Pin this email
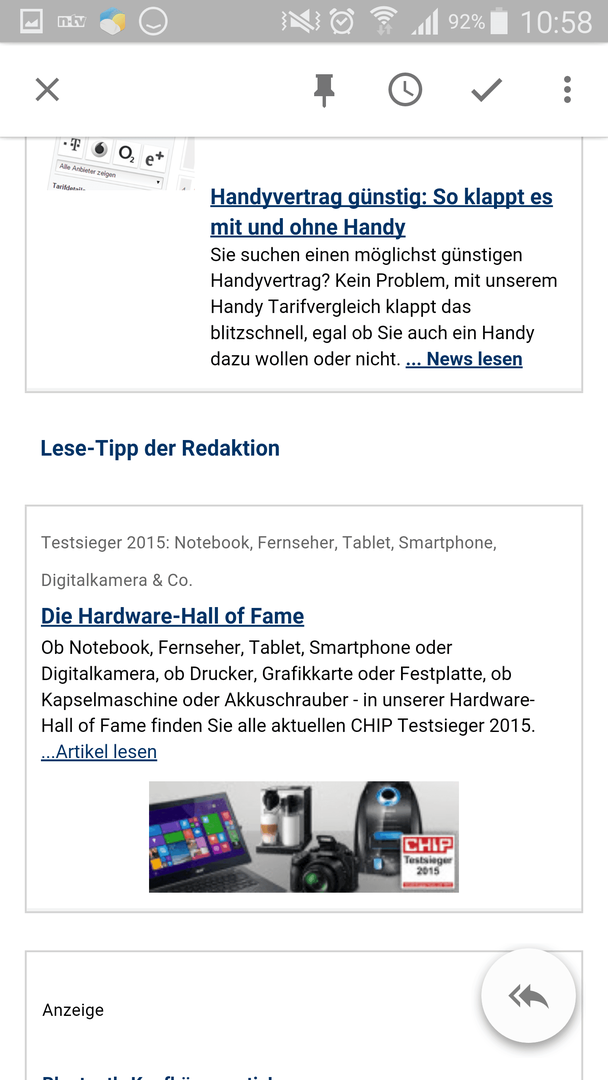 click(324, 90)
